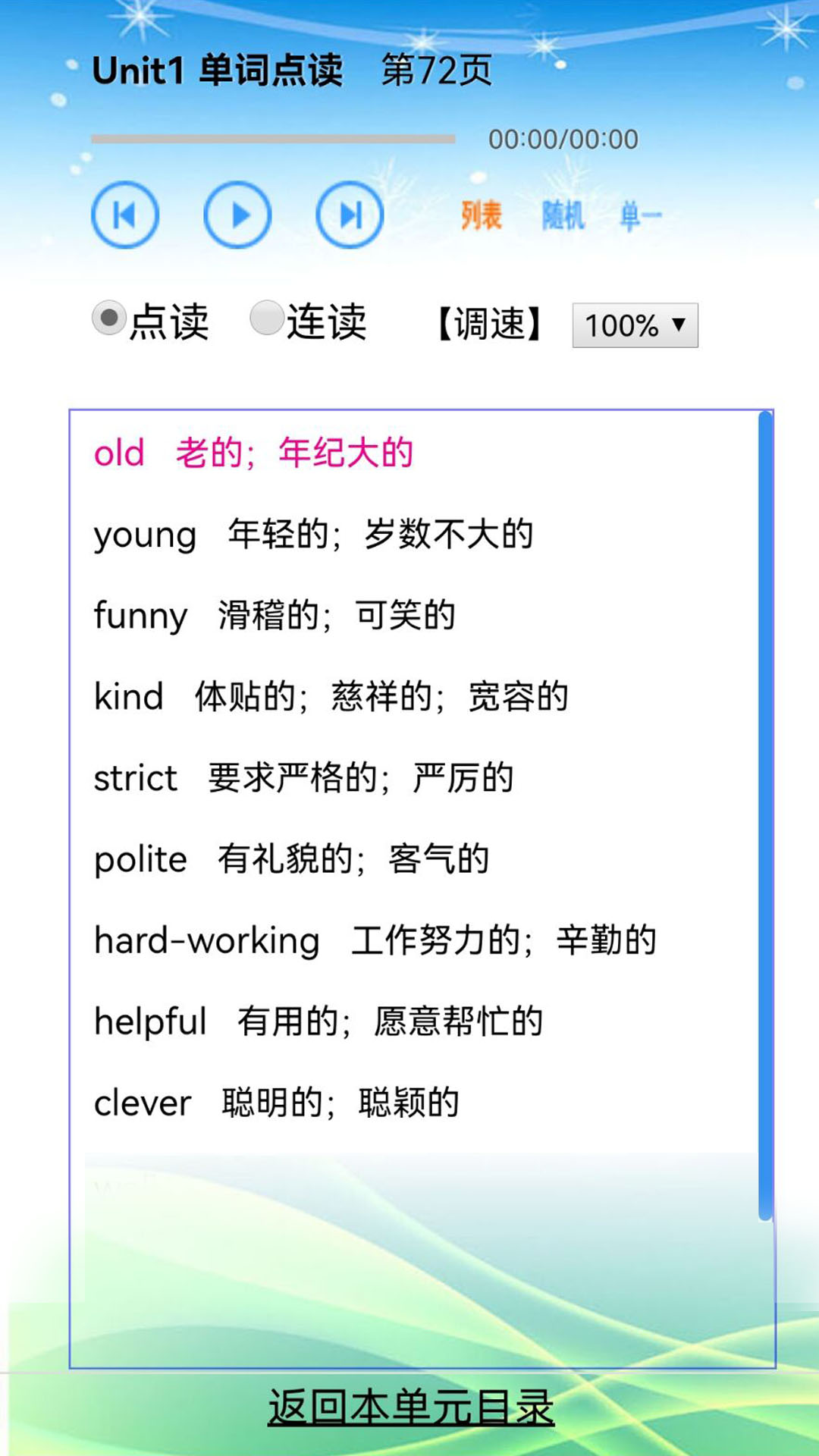Play the word helpful
The image size is (819, 1456).
pos(318,1021)
